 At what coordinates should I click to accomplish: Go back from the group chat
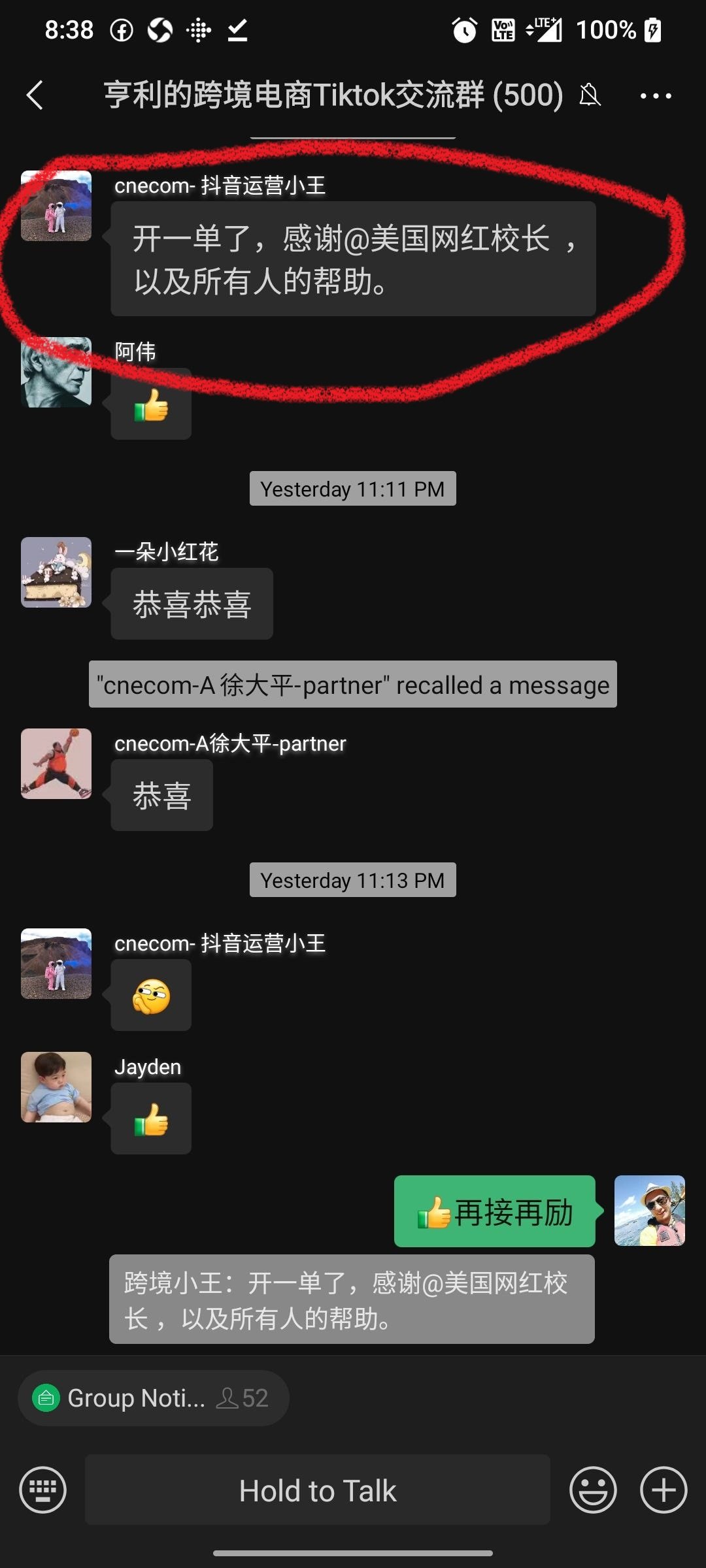coord(35,95)
